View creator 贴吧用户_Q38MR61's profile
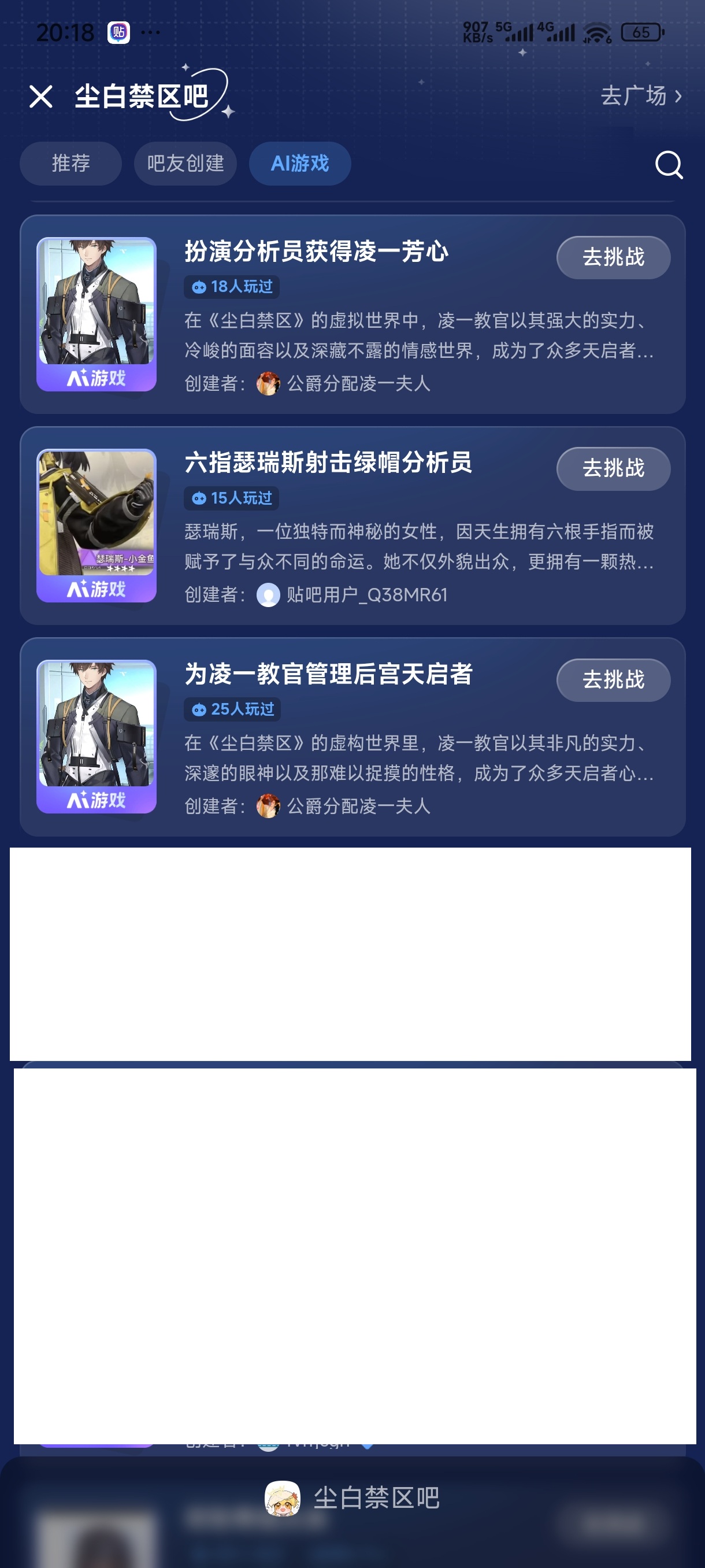The image size is (705, 1568). click(x=366, y=595)
